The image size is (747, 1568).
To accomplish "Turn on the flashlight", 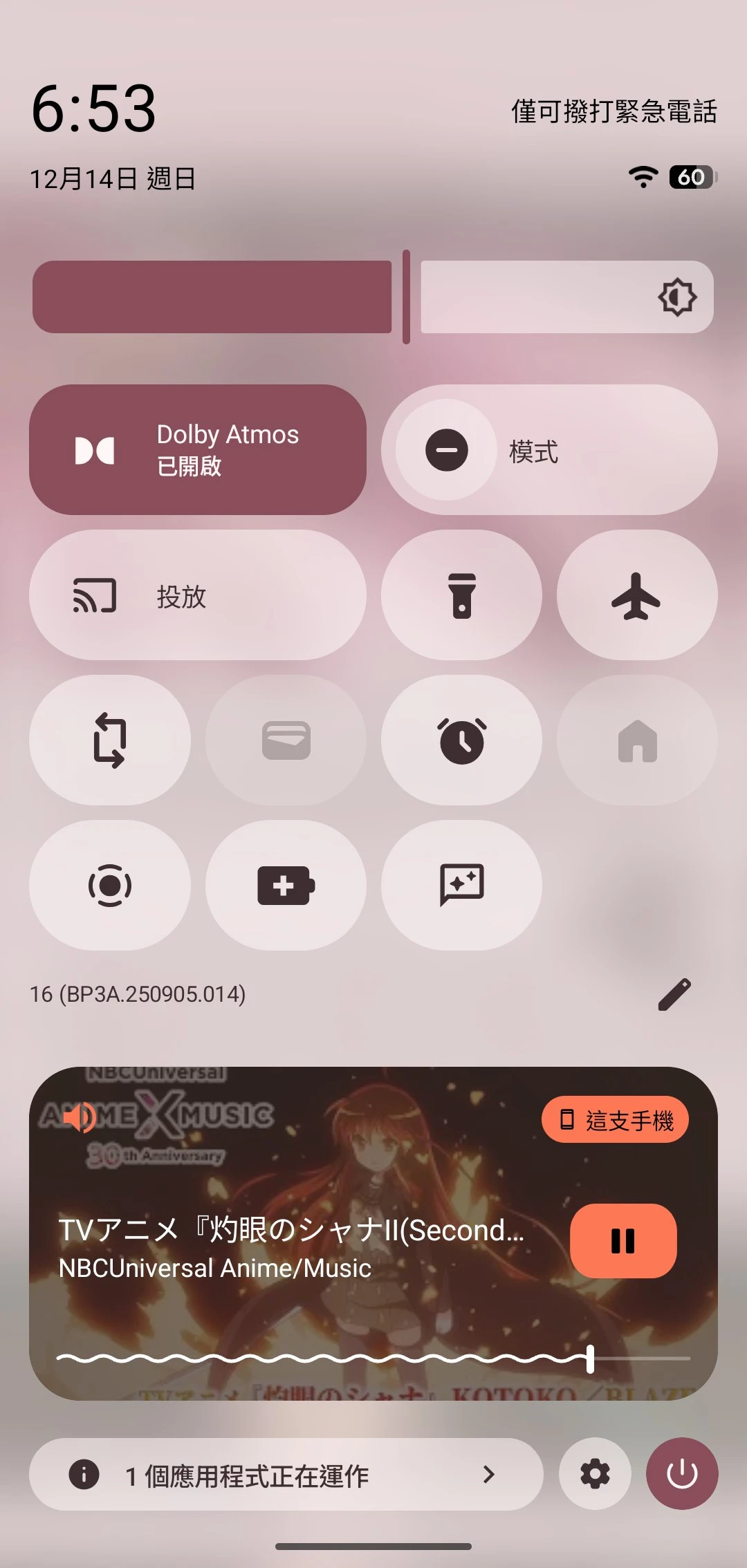I will coord(461,595).
